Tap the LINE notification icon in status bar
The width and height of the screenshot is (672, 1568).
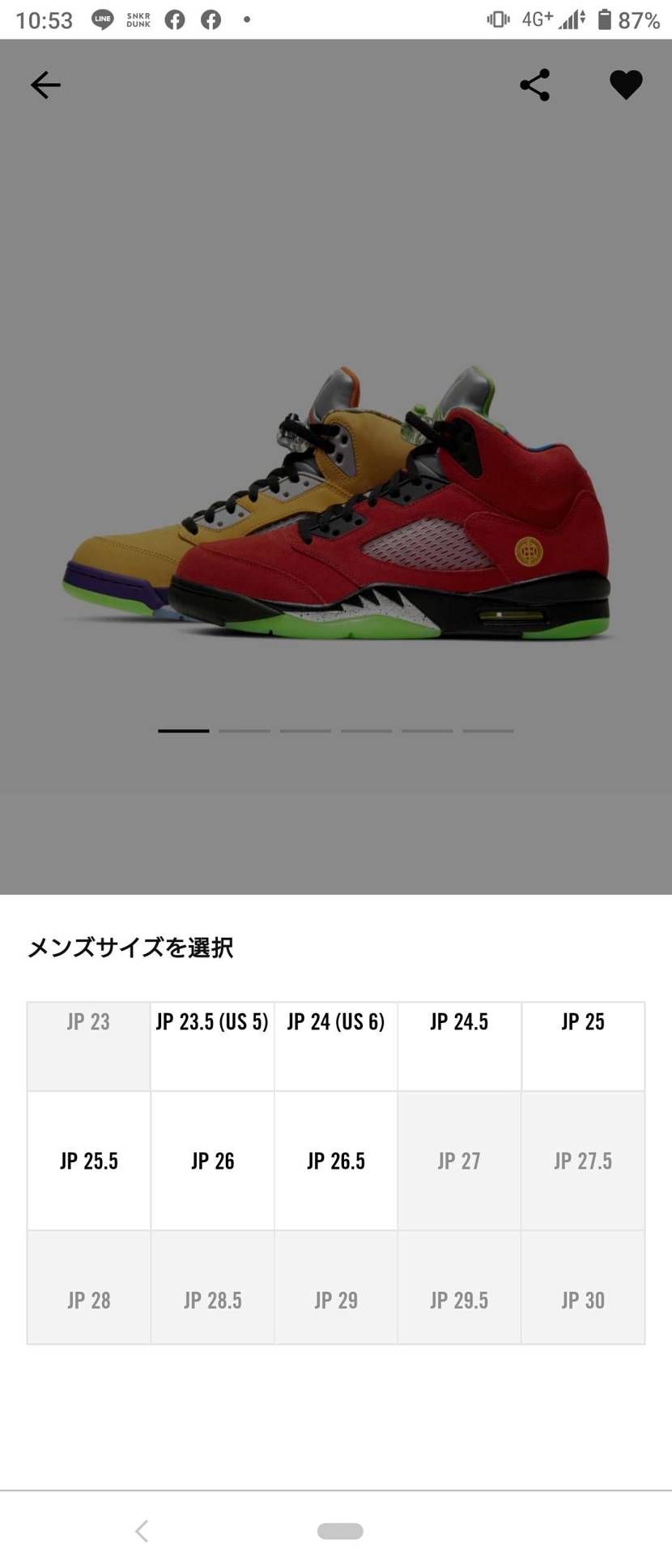pos(103,19)
